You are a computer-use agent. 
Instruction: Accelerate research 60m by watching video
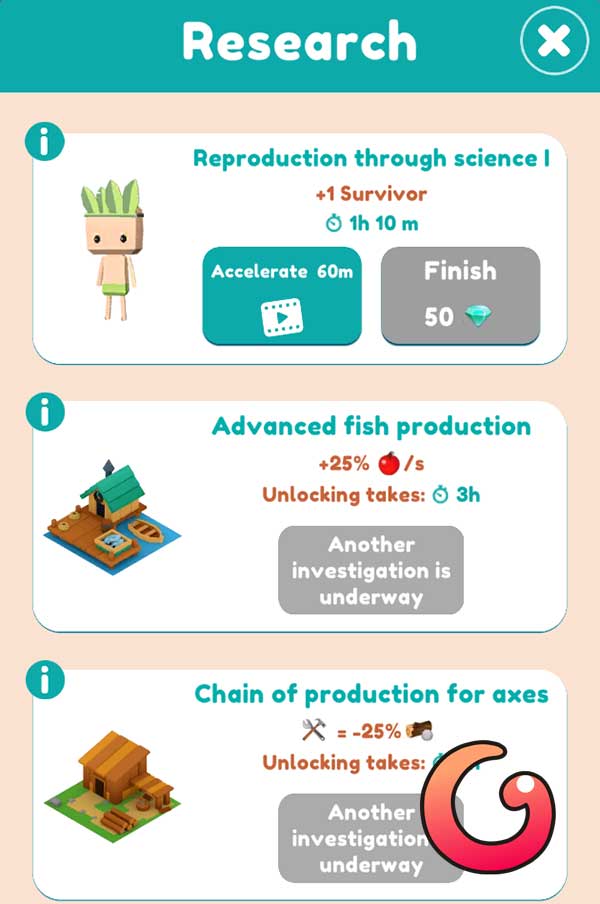(x=281, y=295)
